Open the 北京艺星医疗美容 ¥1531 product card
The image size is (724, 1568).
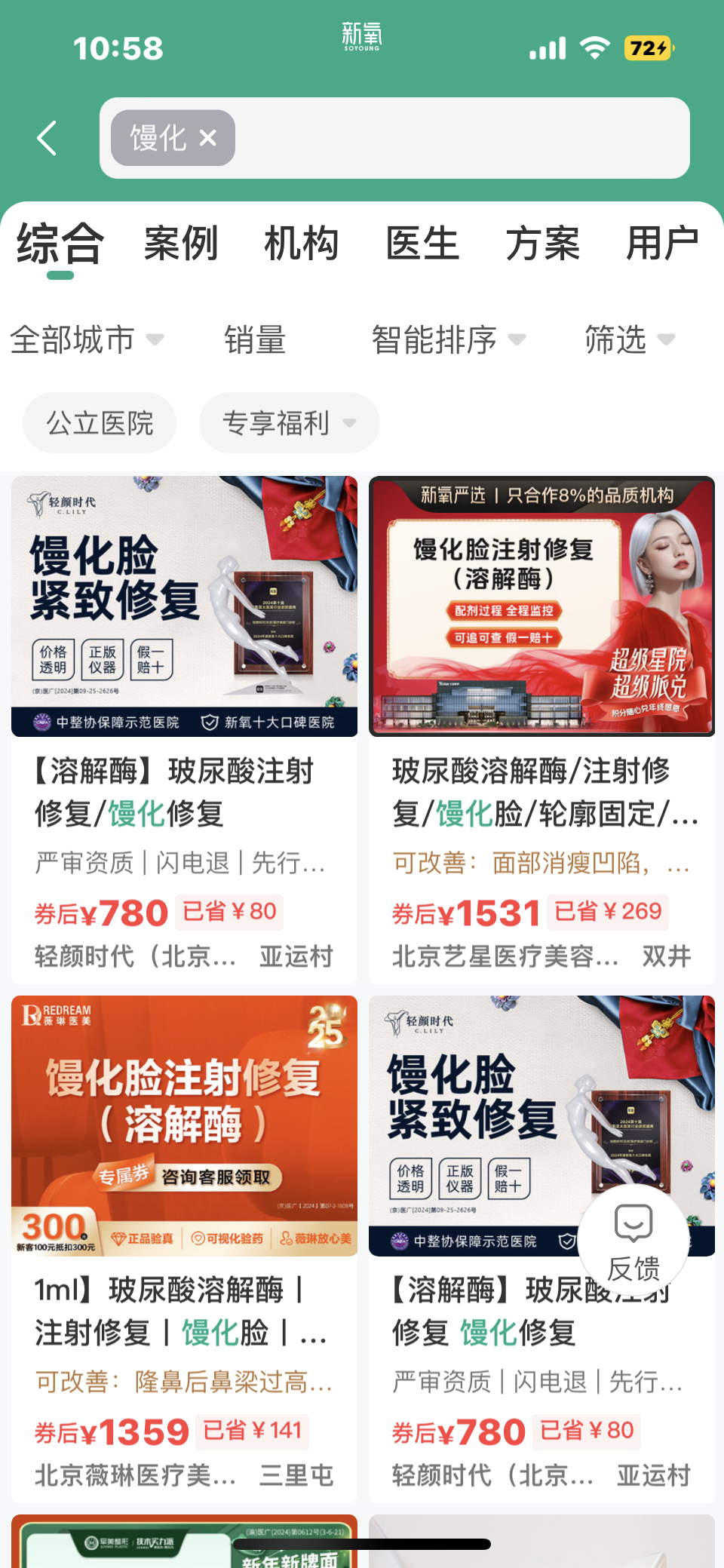(x=541, y=729)
